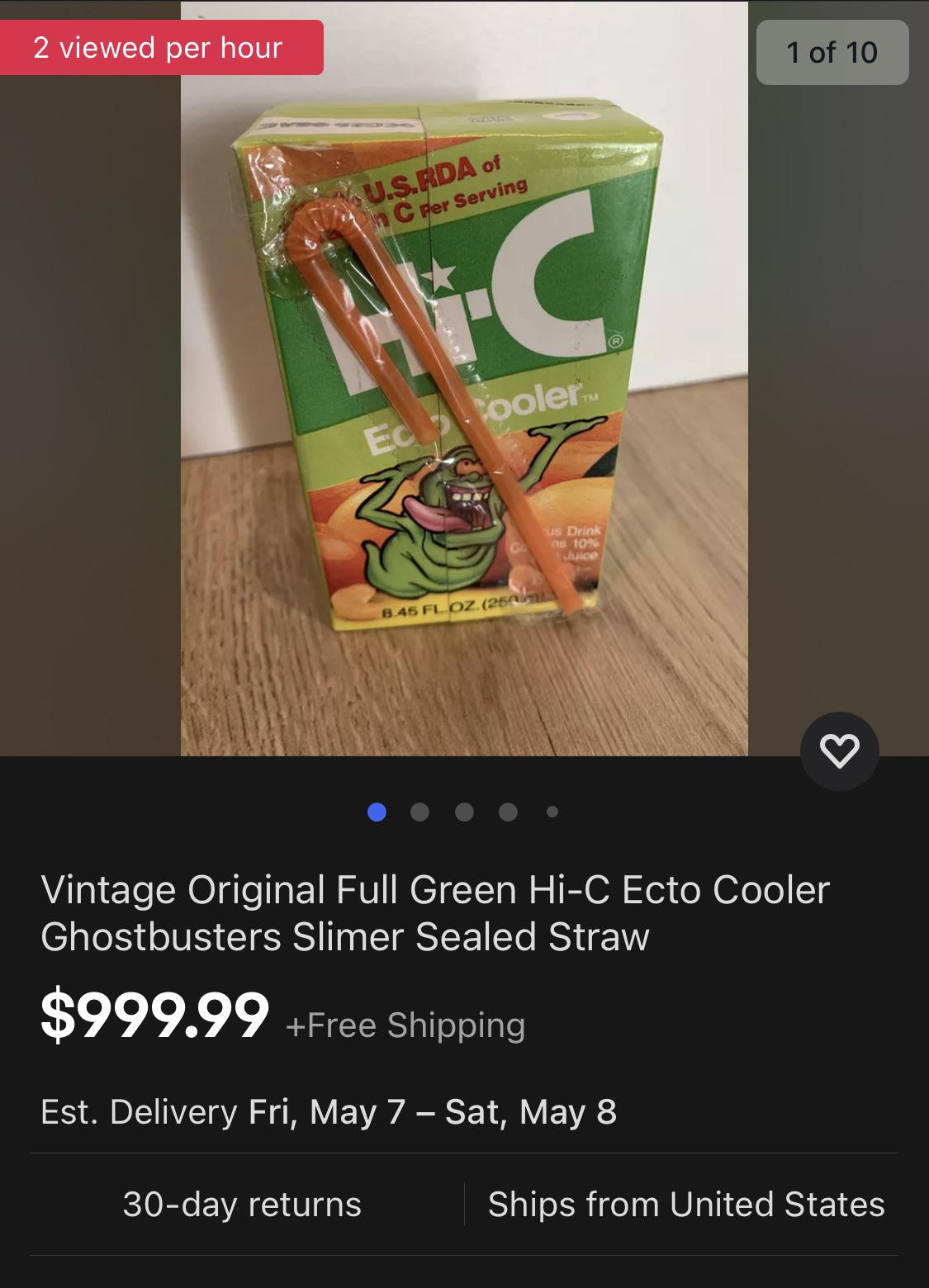Image resolution: width=929 pixels, height=1288 pixels.
Task: Select the "30-day returns" section
Action: (x=241, y=1205)
